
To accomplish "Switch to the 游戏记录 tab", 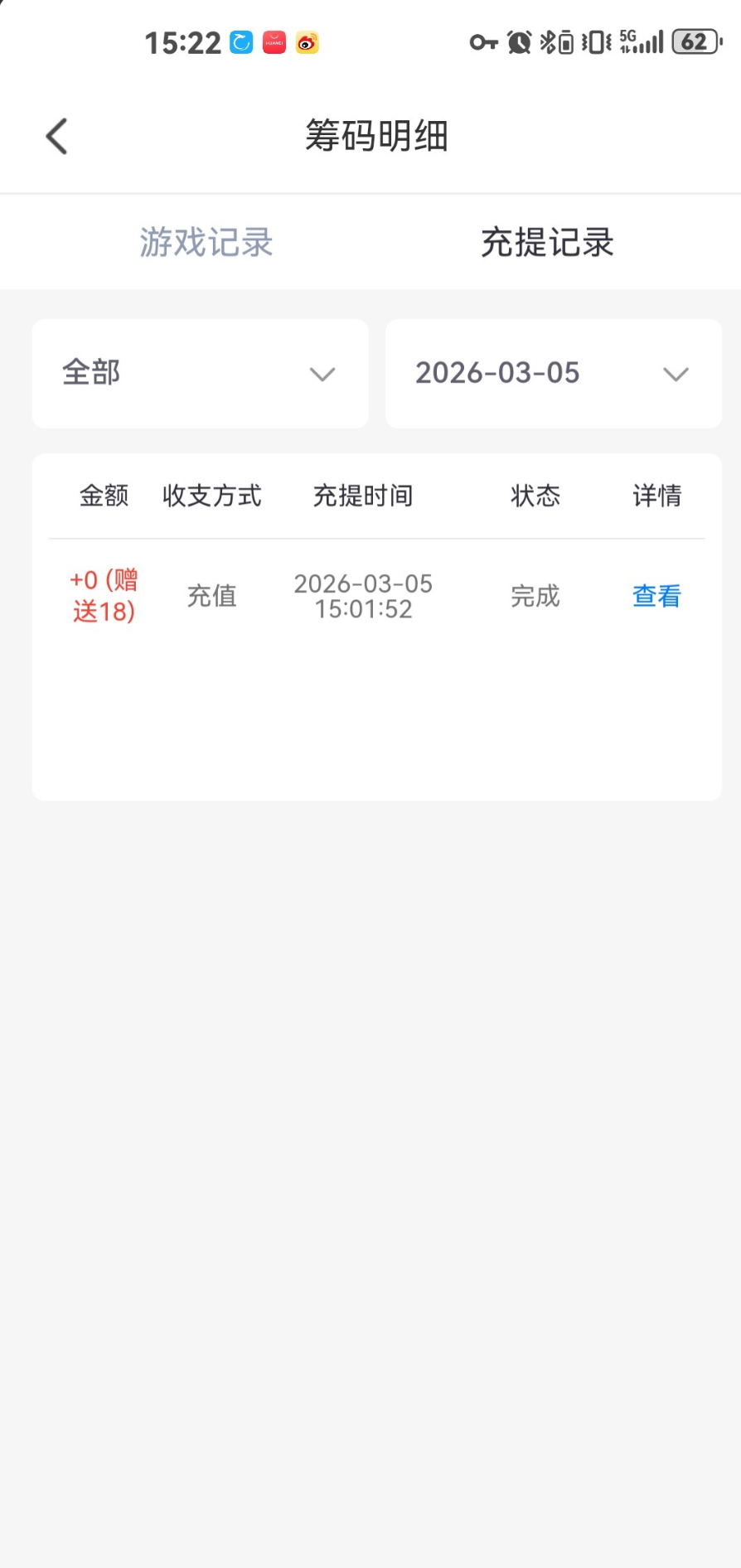I will click(x=206, y=243).
